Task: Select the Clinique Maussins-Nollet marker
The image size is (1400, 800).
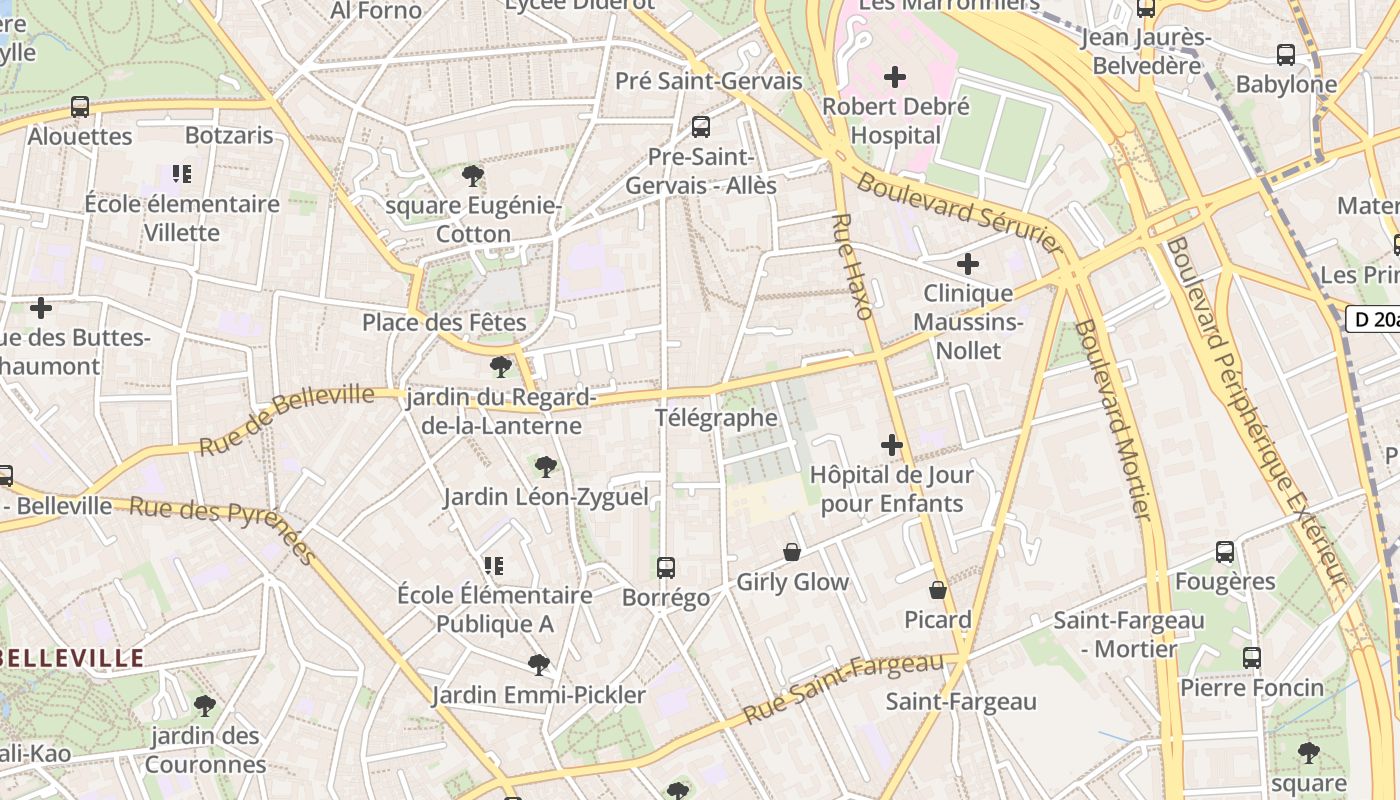Action: pos(968,265)
